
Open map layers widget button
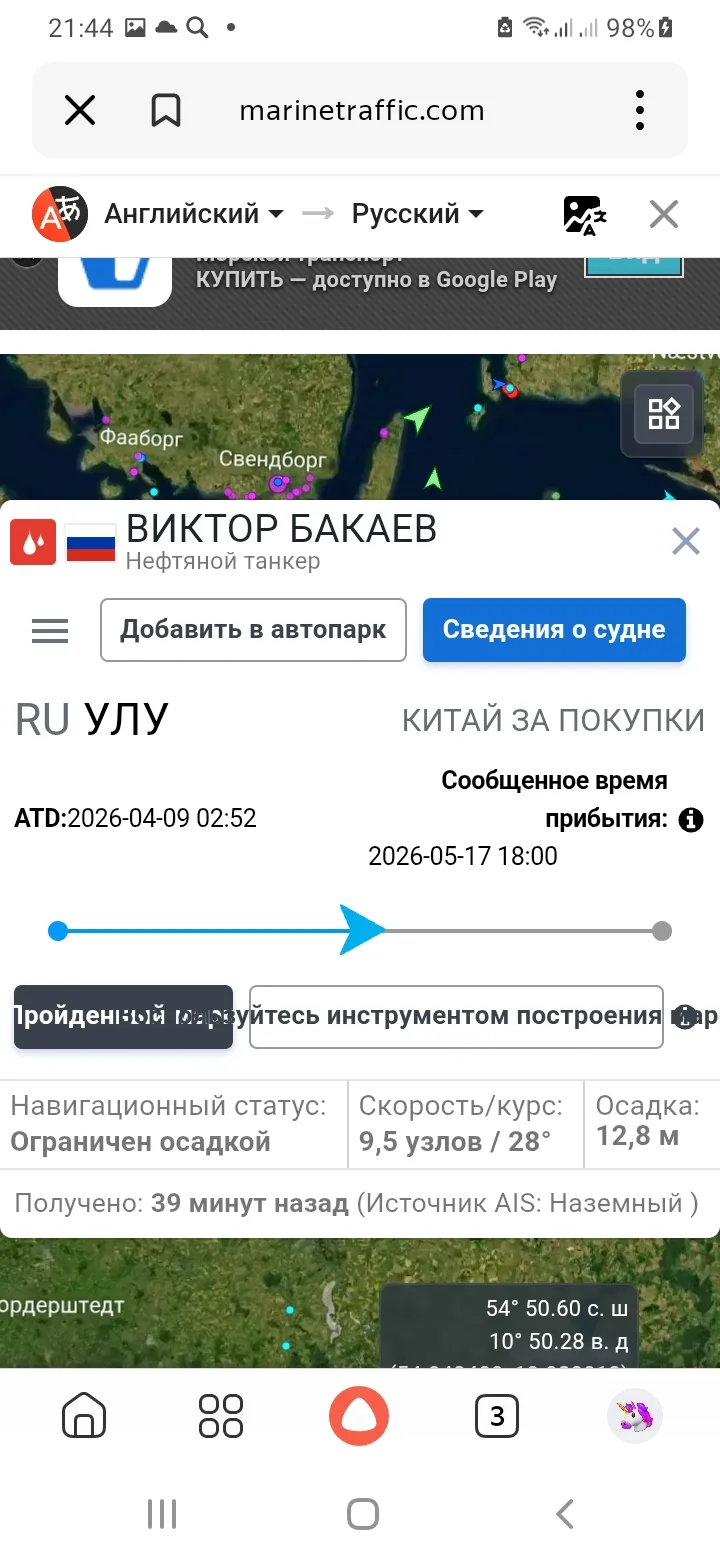(x=664, y=413)
